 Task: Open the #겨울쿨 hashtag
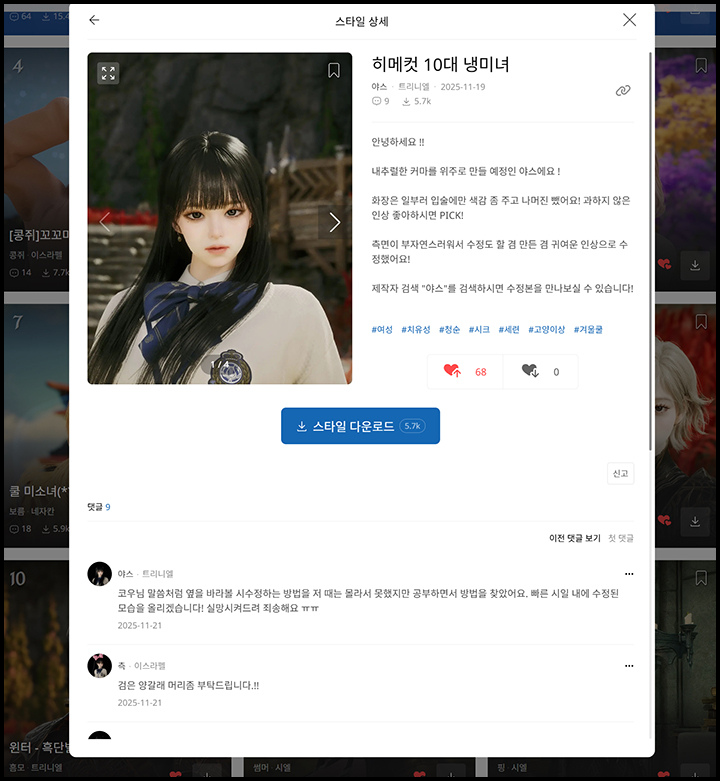[x=588, y=329]
